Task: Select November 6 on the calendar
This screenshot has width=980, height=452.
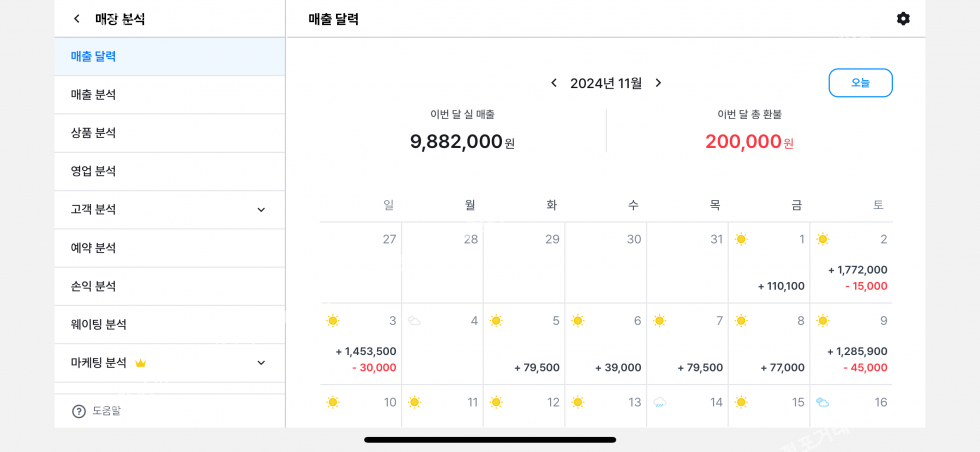Action: pos(606,344)
